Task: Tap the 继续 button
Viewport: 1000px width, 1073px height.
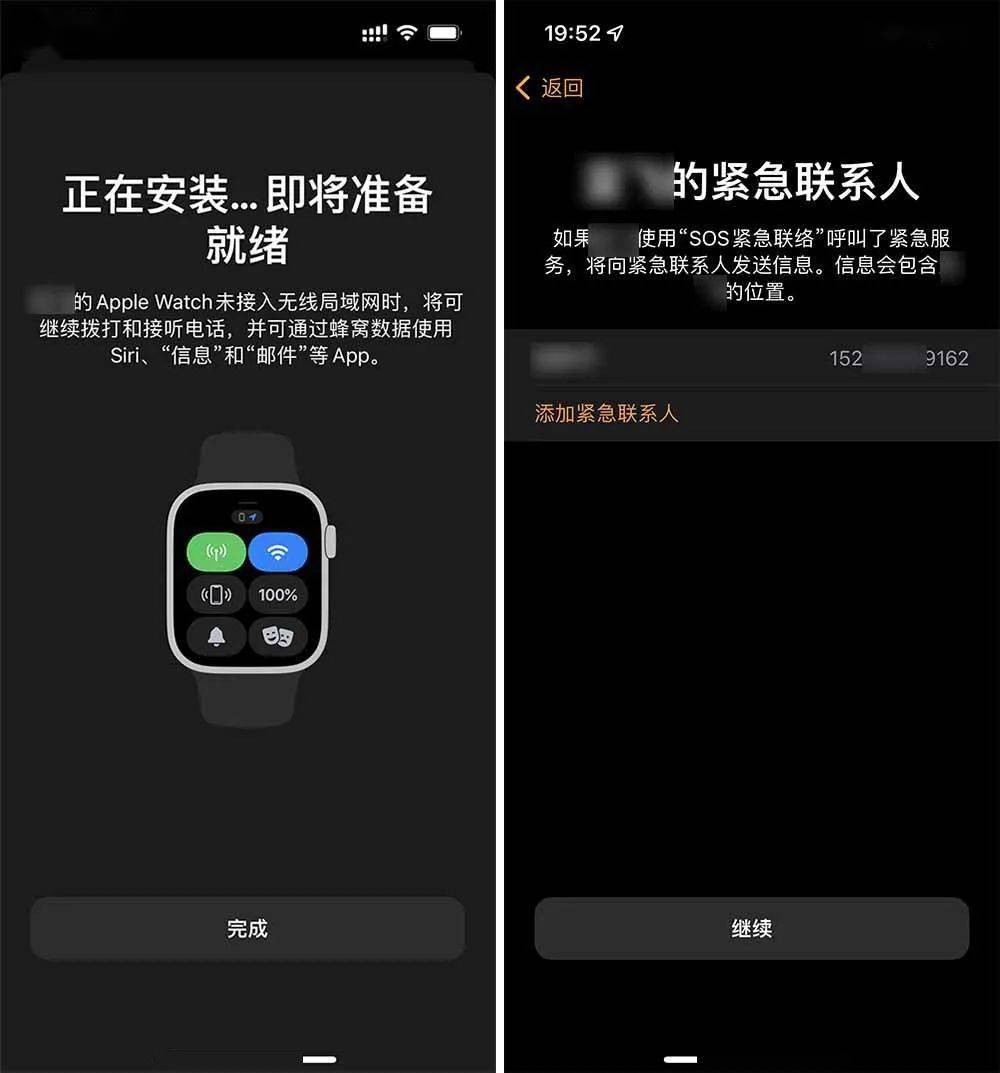Action: [751, 928]
